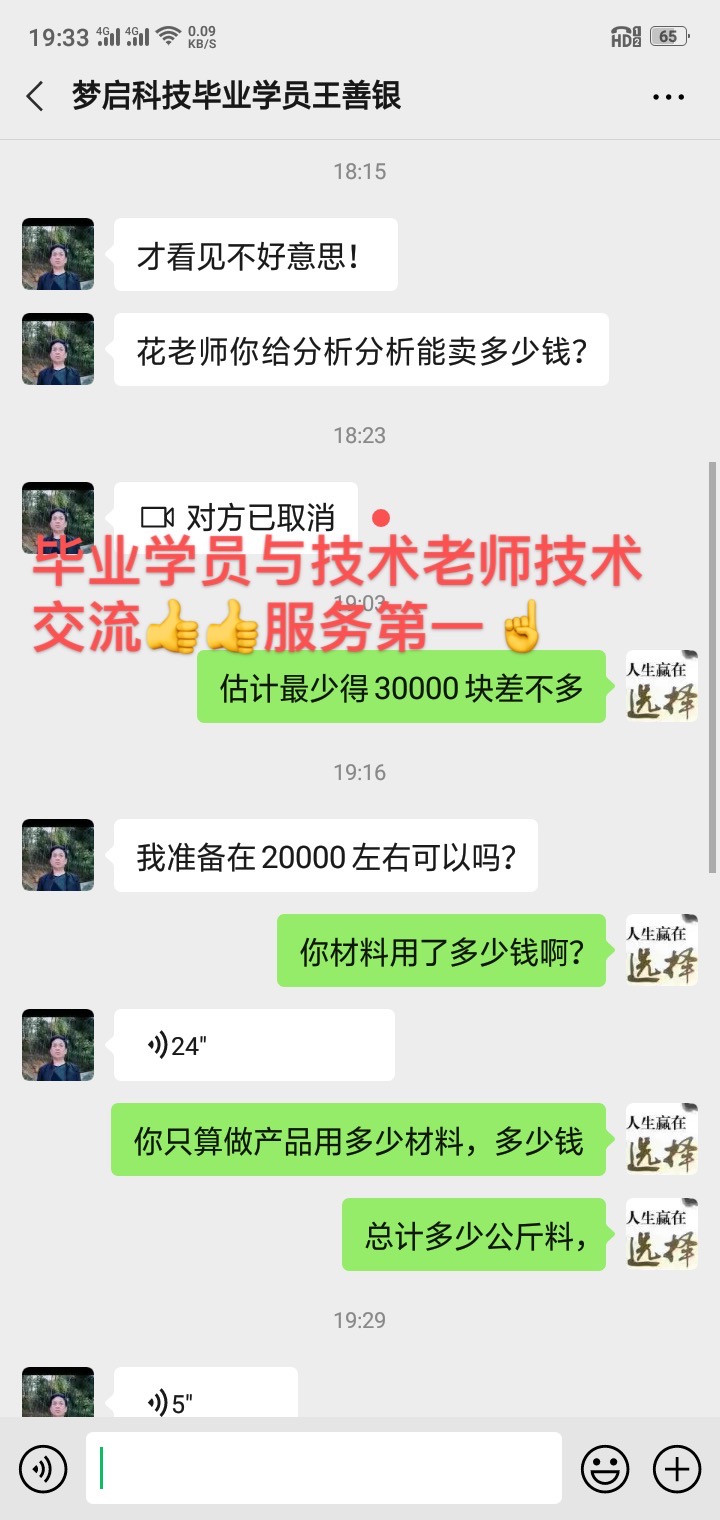Switch to voice input mode
The image size is (720, 1520).
point(43,1468)
